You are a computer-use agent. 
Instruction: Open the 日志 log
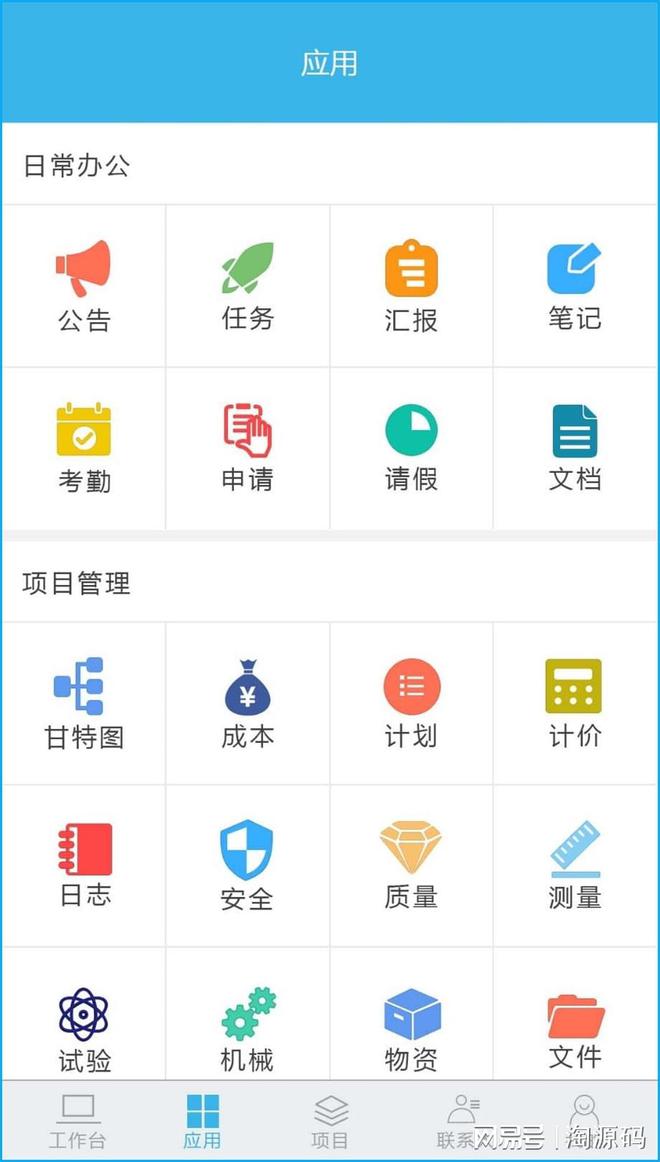coord(84,865)
